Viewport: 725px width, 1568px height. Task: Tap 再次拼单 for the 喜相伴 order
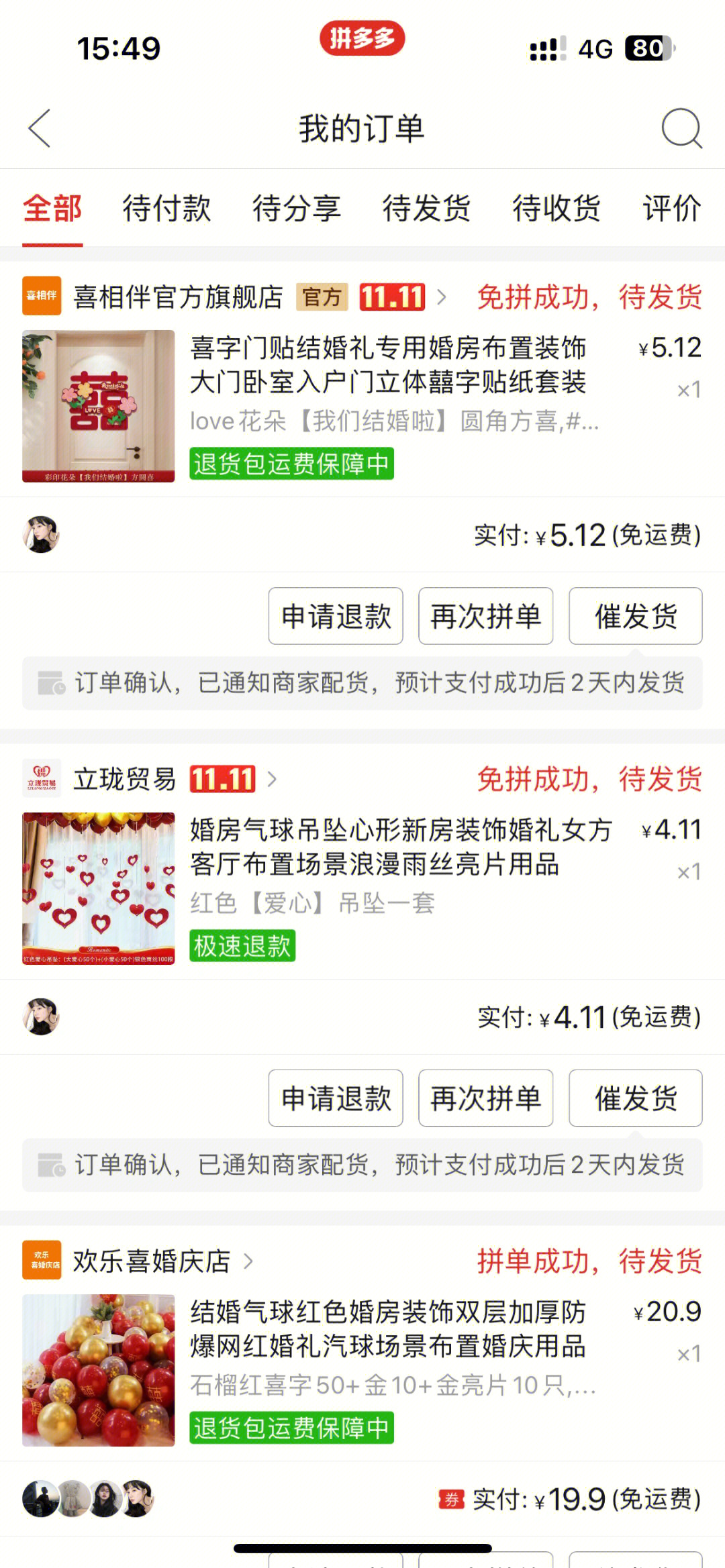point(485,616)
